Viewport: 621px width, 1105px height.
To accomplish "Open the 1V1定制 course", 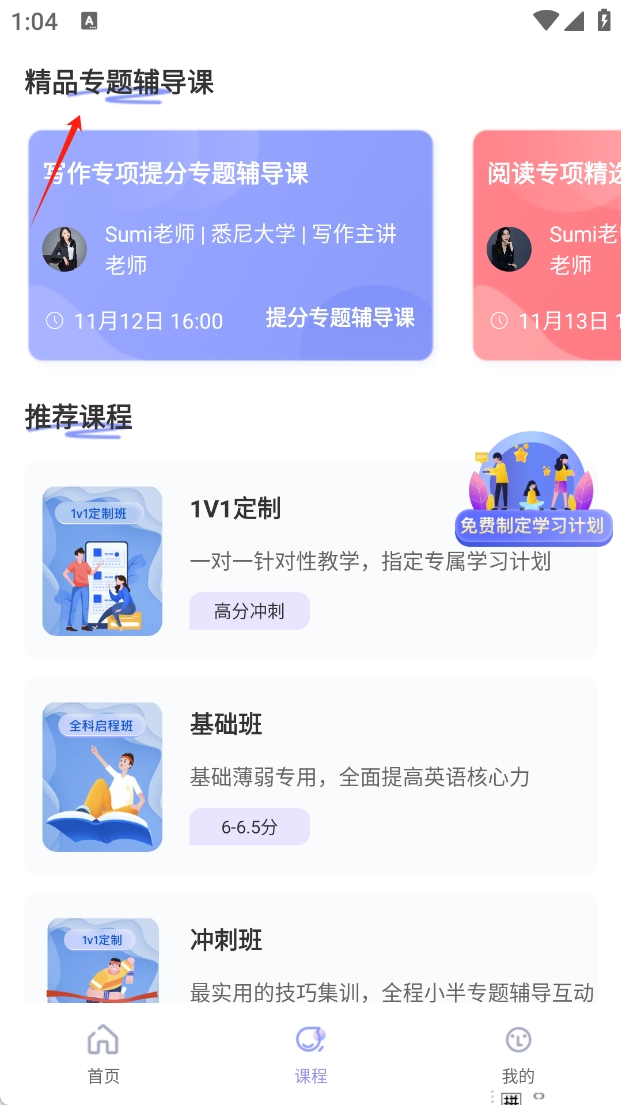I will [x=310, y=560].
